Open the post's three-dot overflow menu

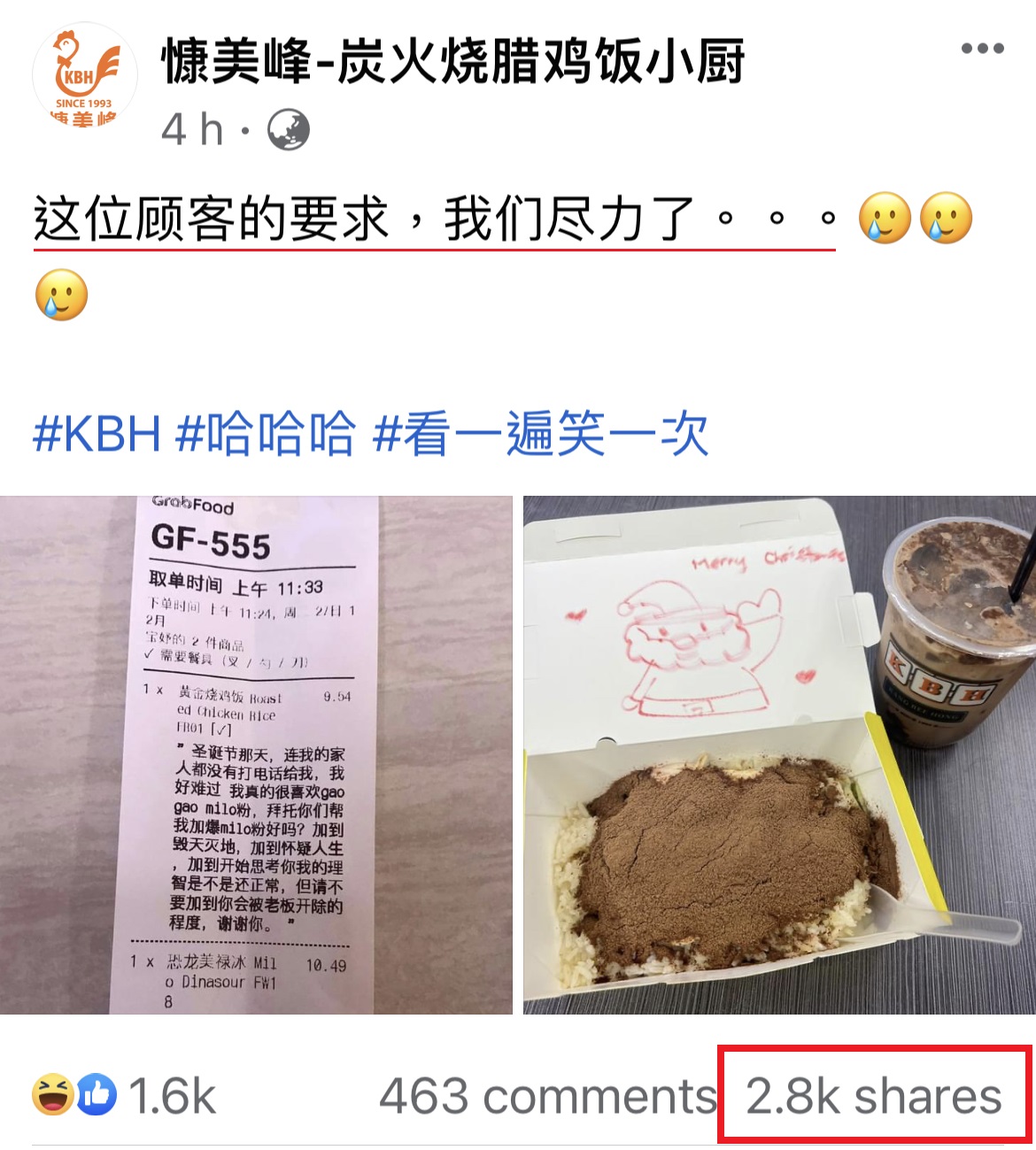tap(982, 49)
